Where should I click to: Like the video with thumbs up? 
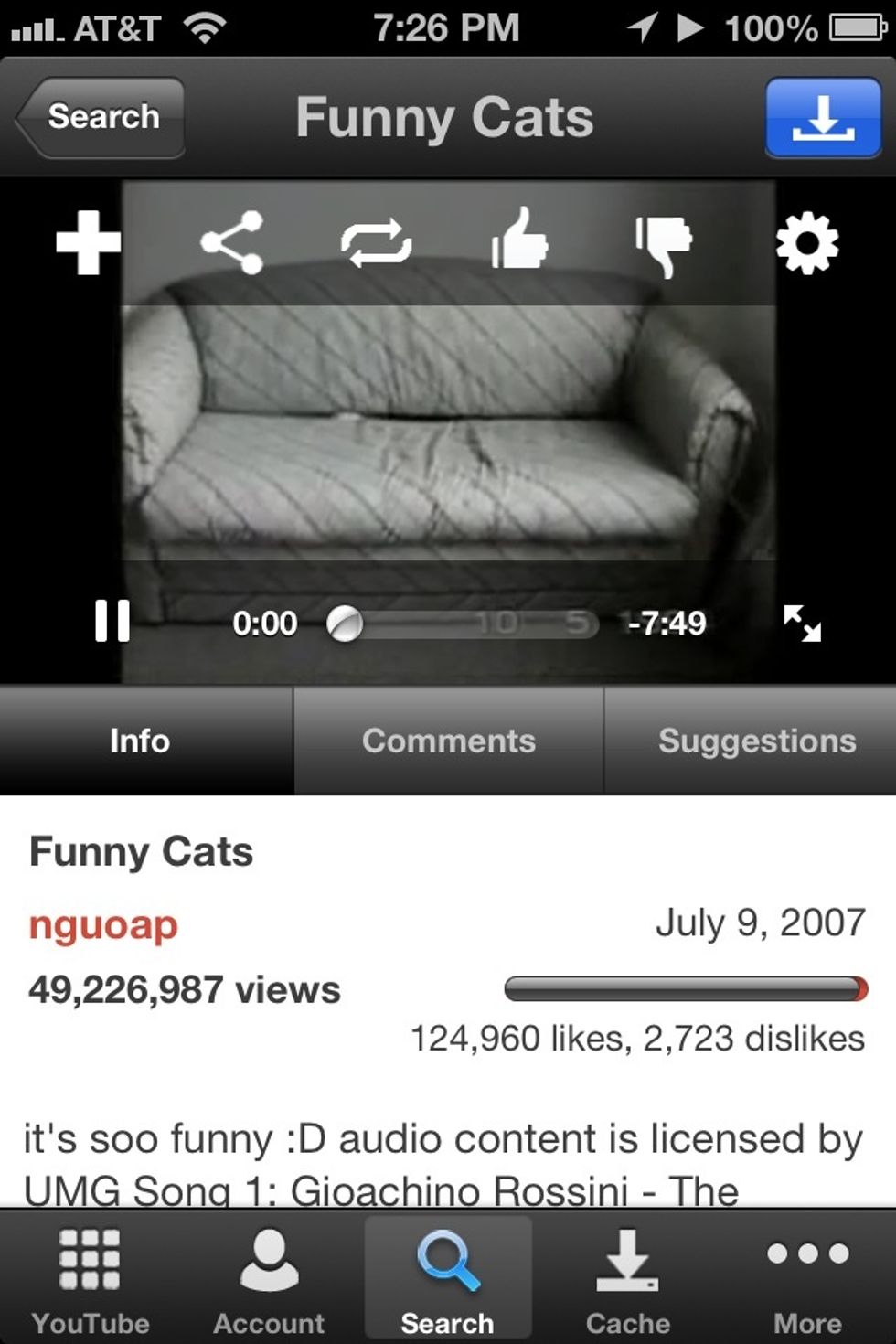[x=519, y=240]
